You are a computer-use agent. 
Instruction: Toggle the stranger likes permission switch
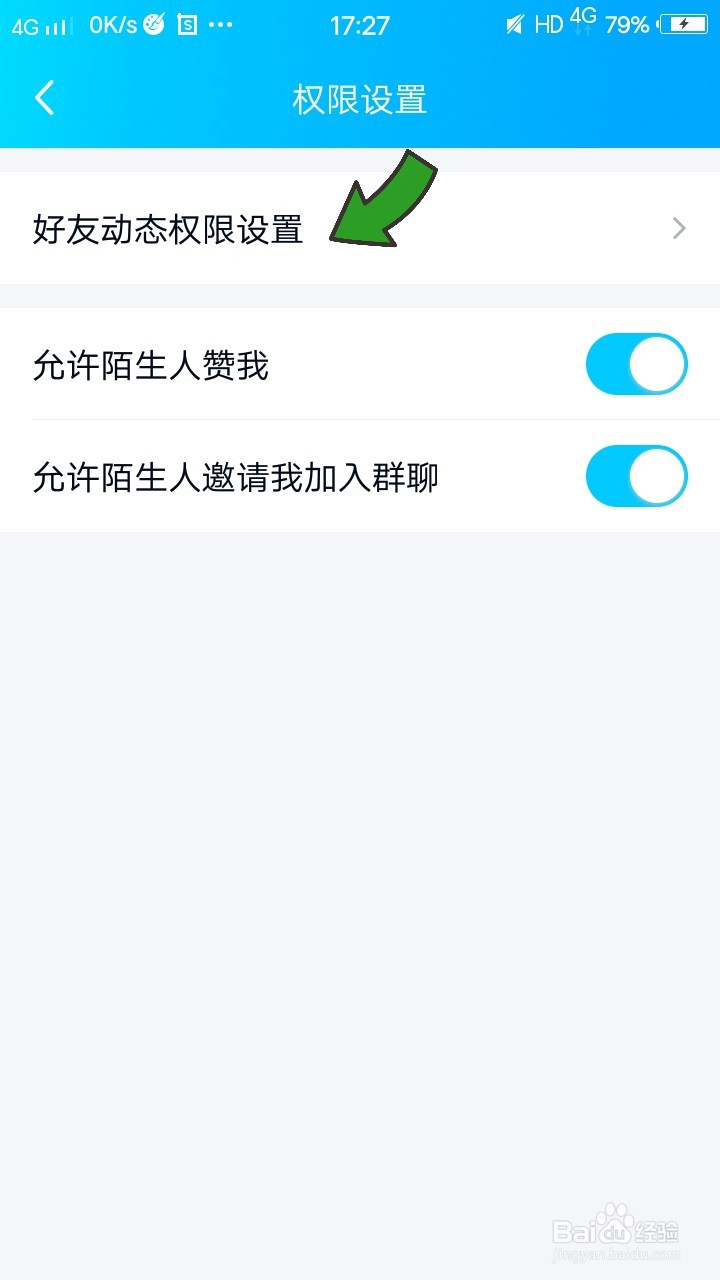point(636,364)
